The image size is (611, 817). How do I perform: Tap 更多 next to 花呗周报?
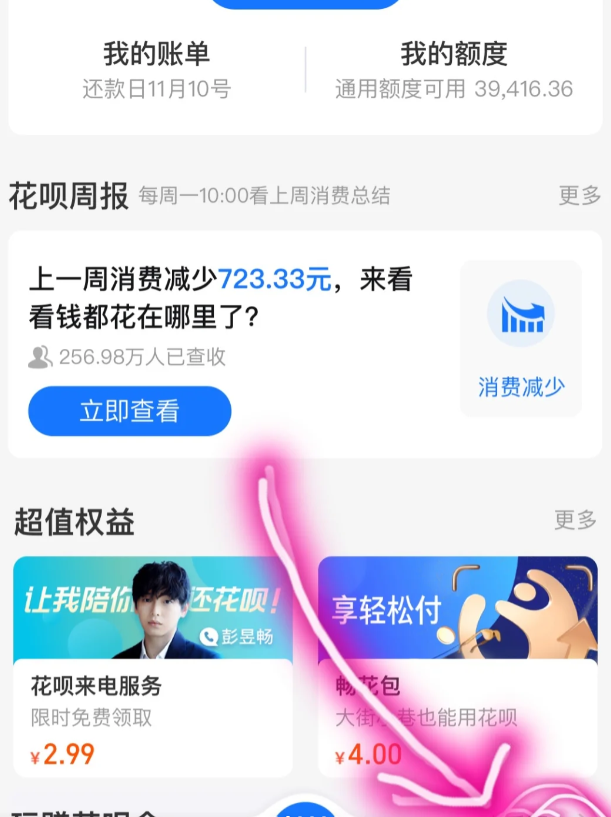[x=579, y=196]
